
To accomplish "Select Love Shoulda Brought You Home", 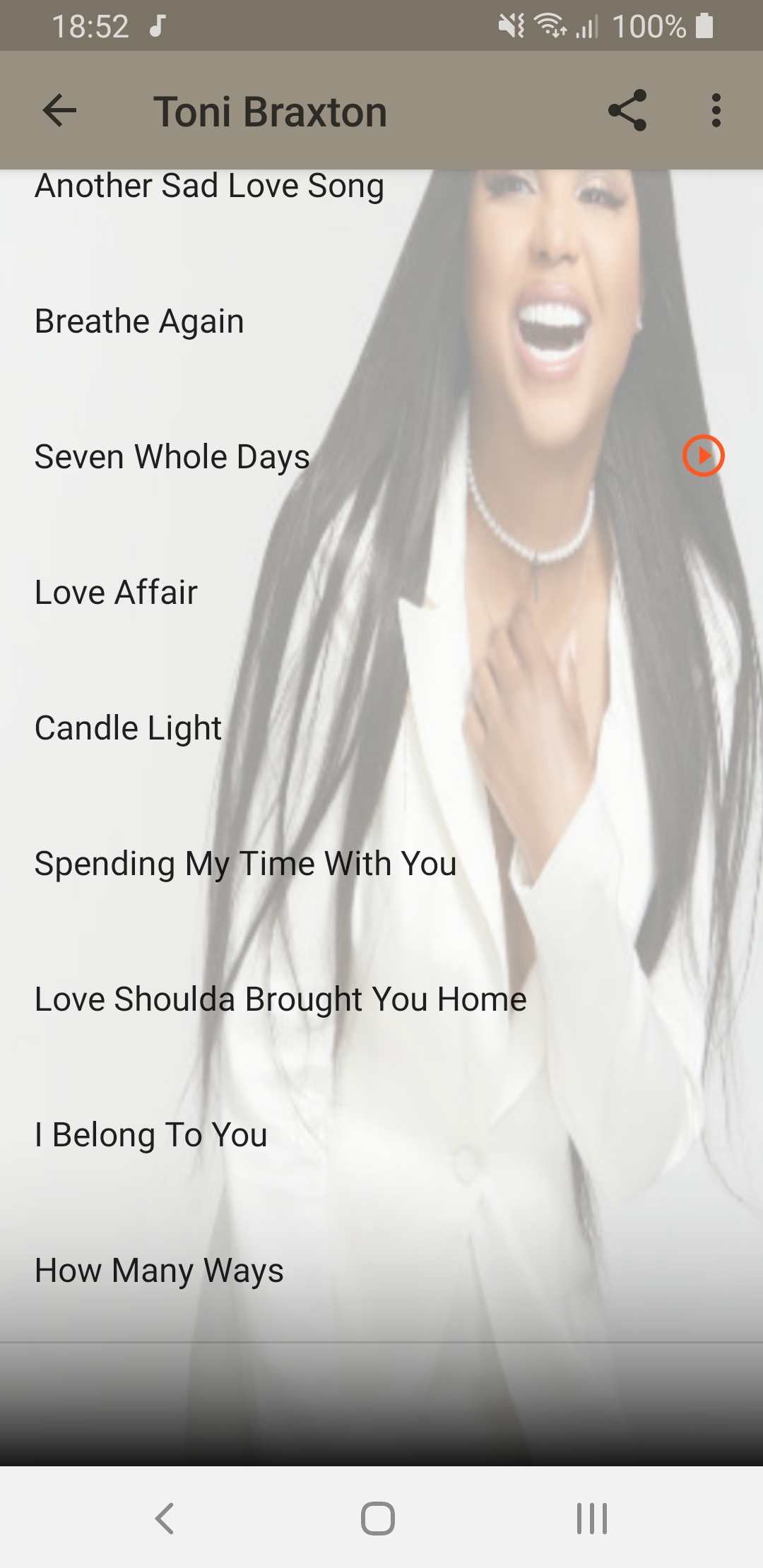I will (280, 998).
